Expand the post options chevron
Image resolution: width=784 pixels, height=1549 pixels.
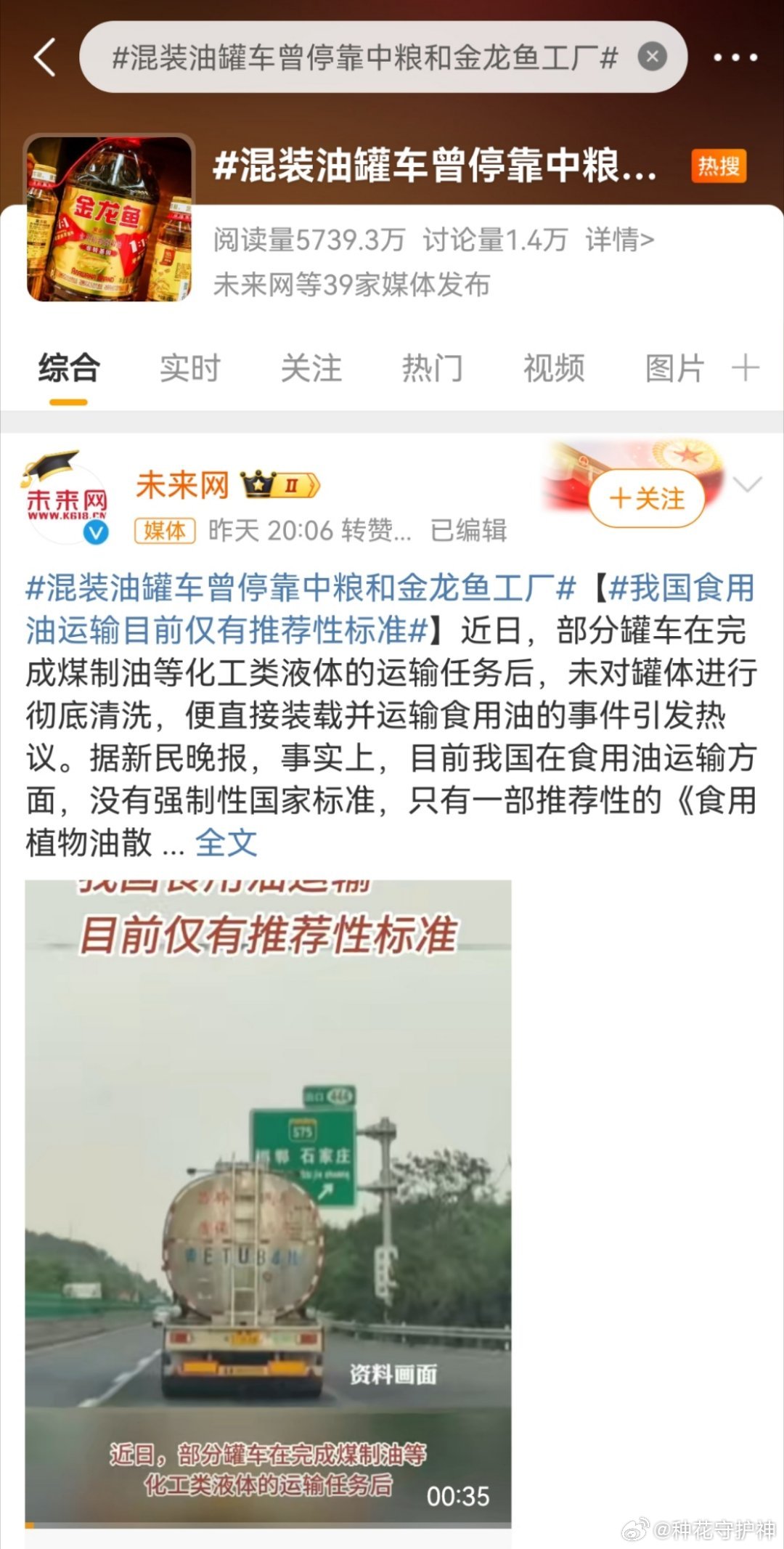coord(747,484)
